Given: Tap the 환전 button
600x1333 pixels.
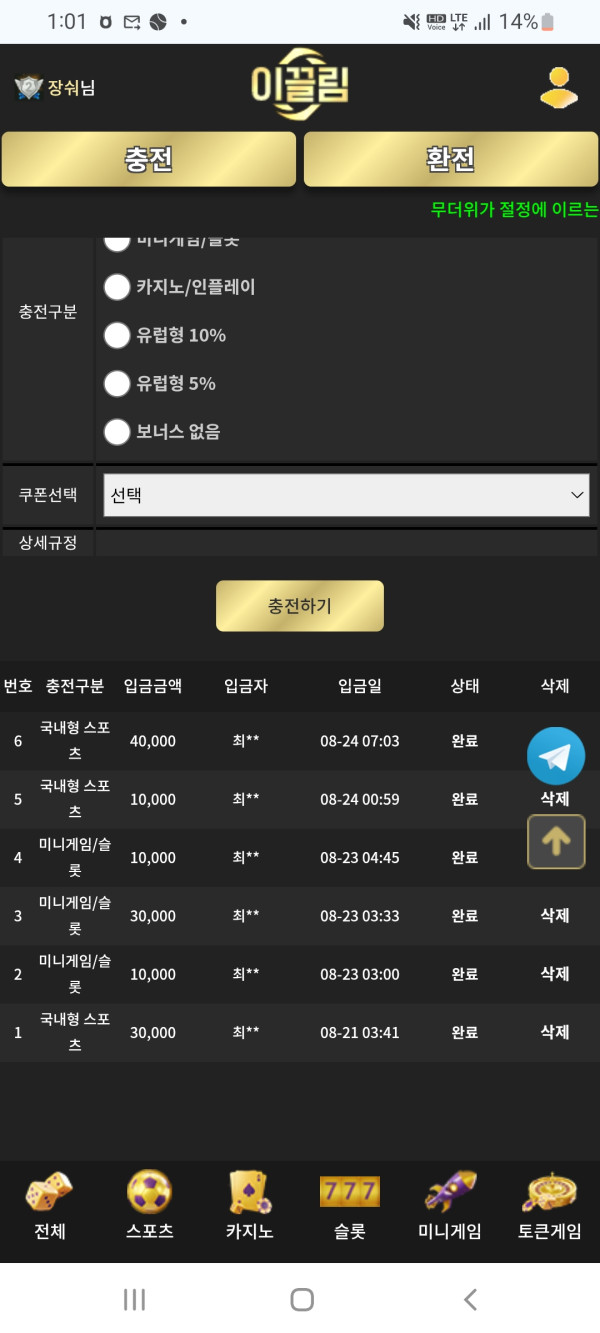Looking at the screenshot, I should click(450, 159).
